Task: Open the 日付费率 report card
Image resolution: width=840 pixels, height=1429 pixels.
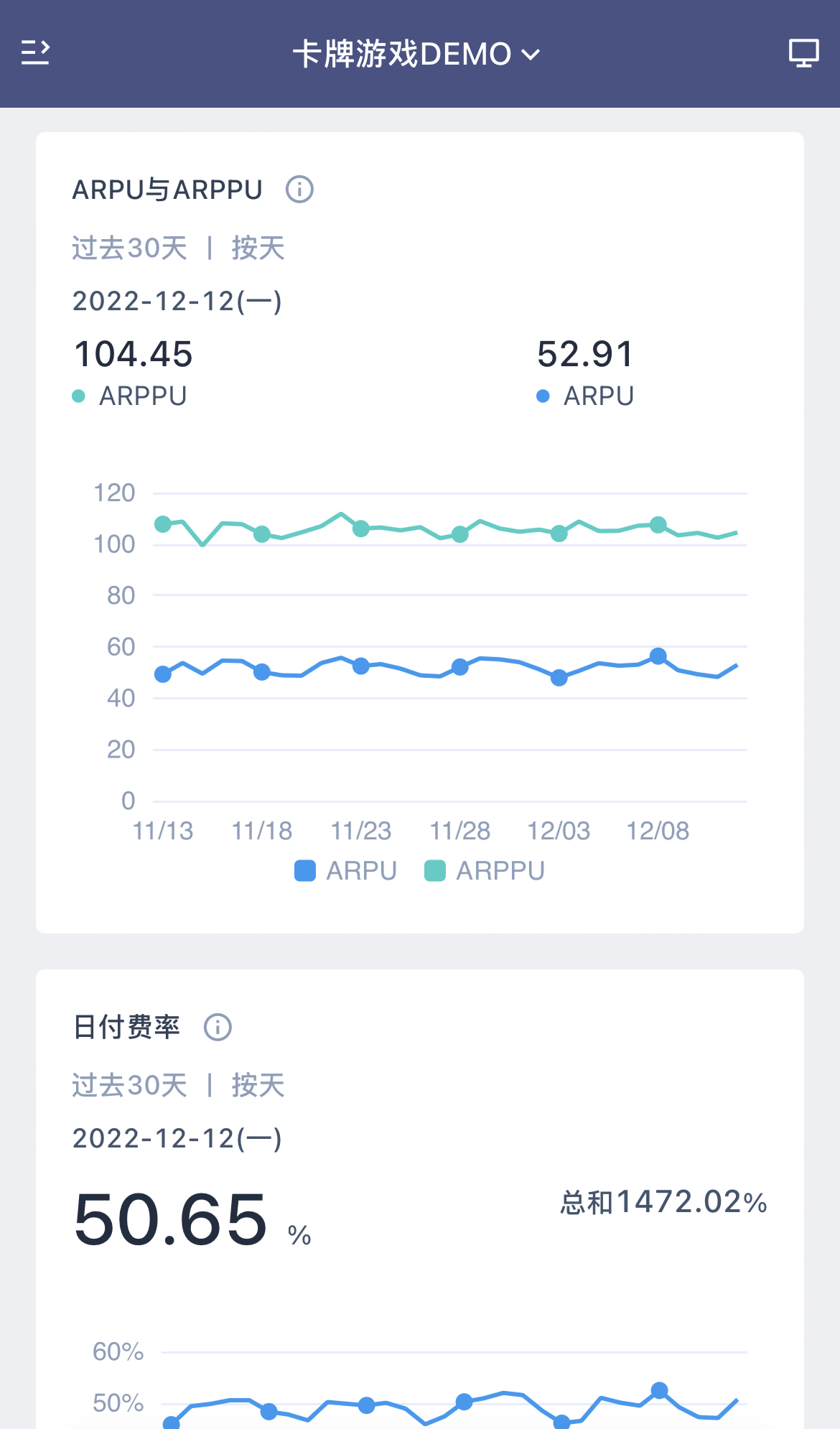Action: tap(420, 1199)
